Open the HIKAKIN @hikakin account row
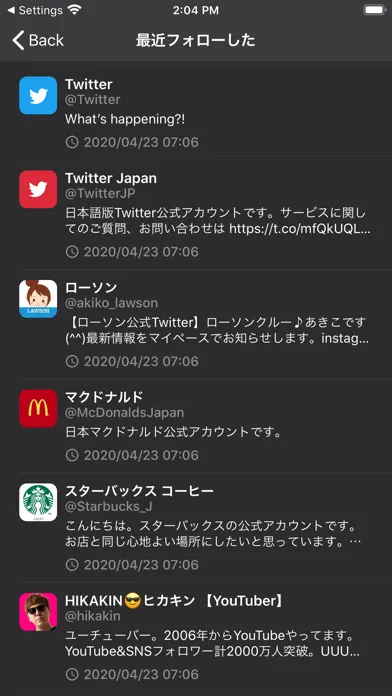The width and height of the screenshot is (392, 696). [x=196, y=637]
